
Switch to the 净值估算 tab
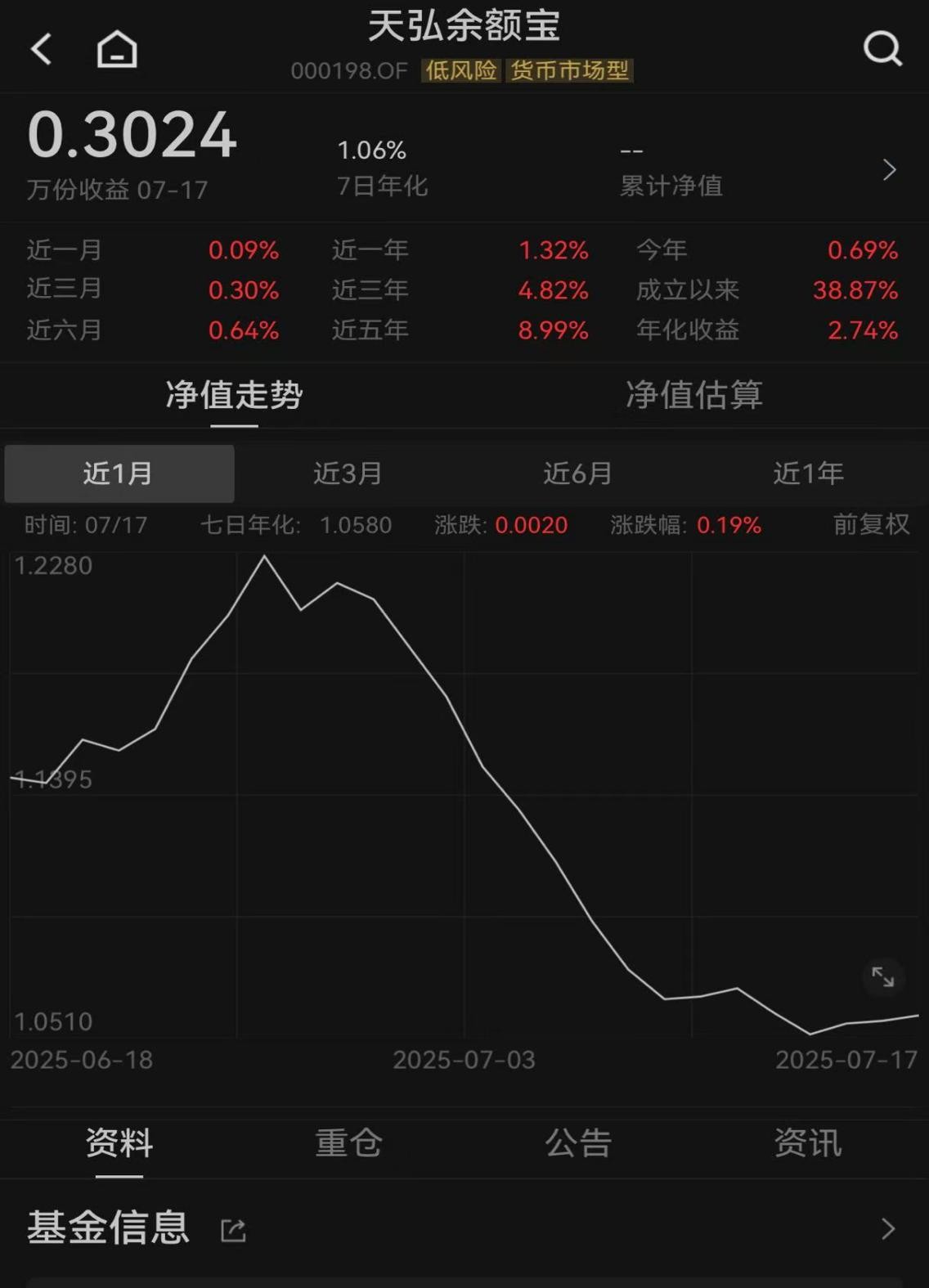694,396
